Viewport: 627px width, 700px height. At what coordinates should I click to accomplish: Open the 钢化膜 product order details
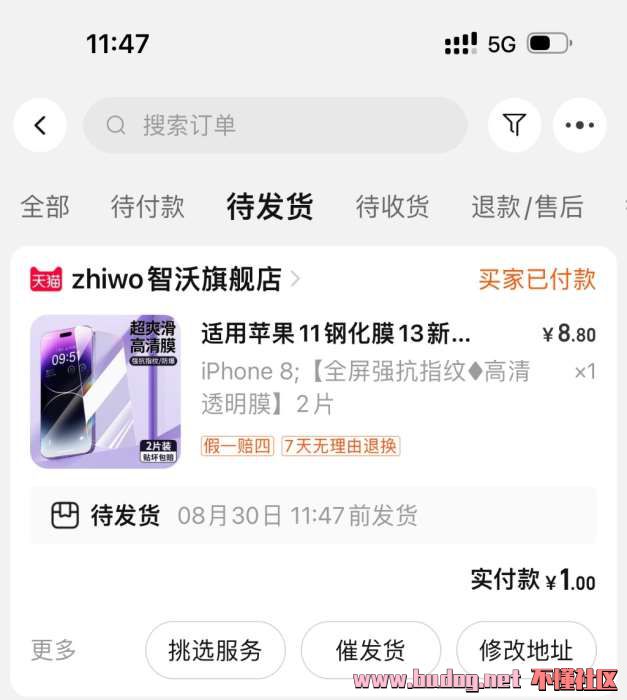(x=335, y=333)
